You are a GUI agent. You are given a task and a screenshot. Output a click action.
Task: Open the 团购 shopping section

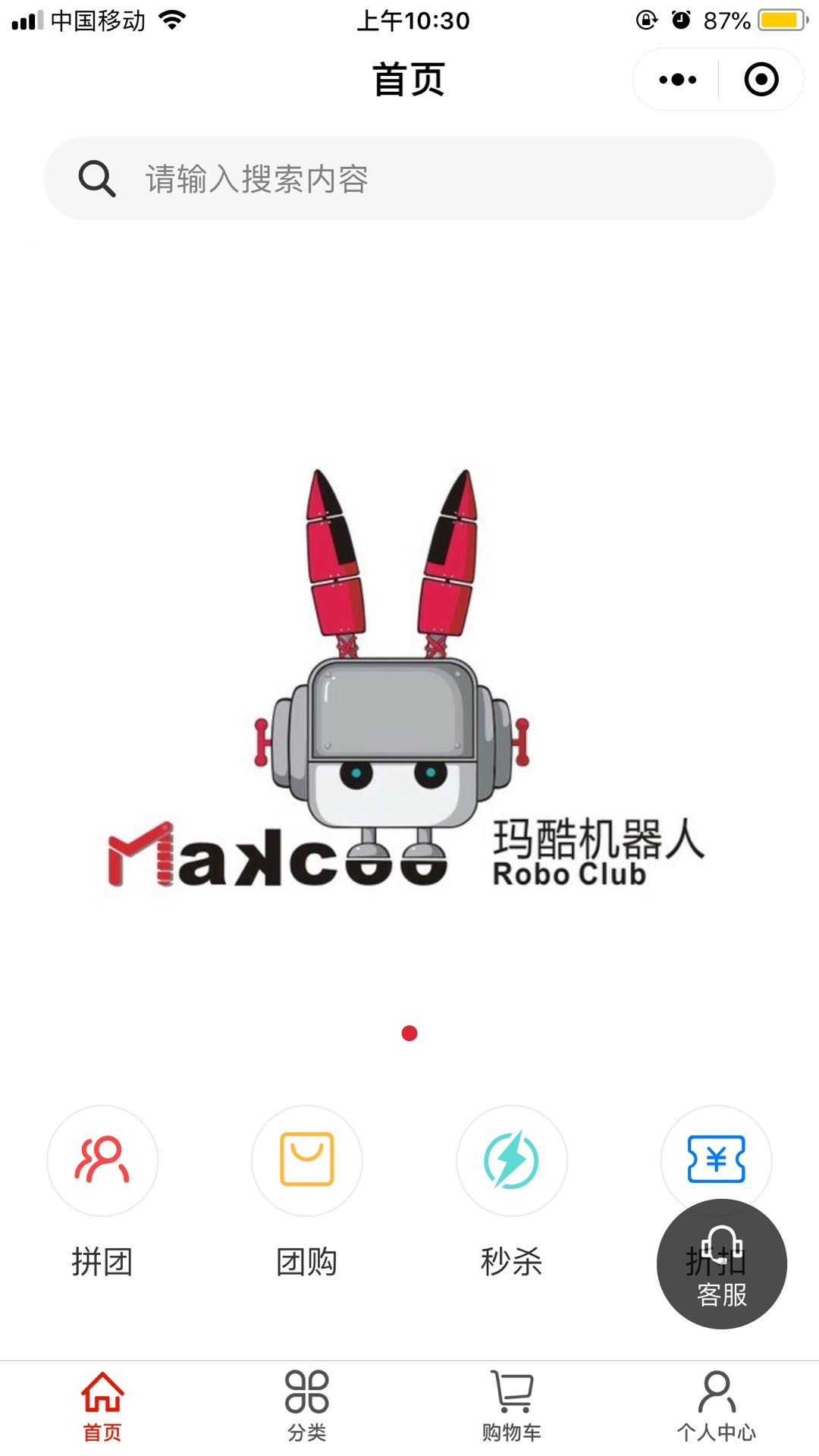point(307,1161)
